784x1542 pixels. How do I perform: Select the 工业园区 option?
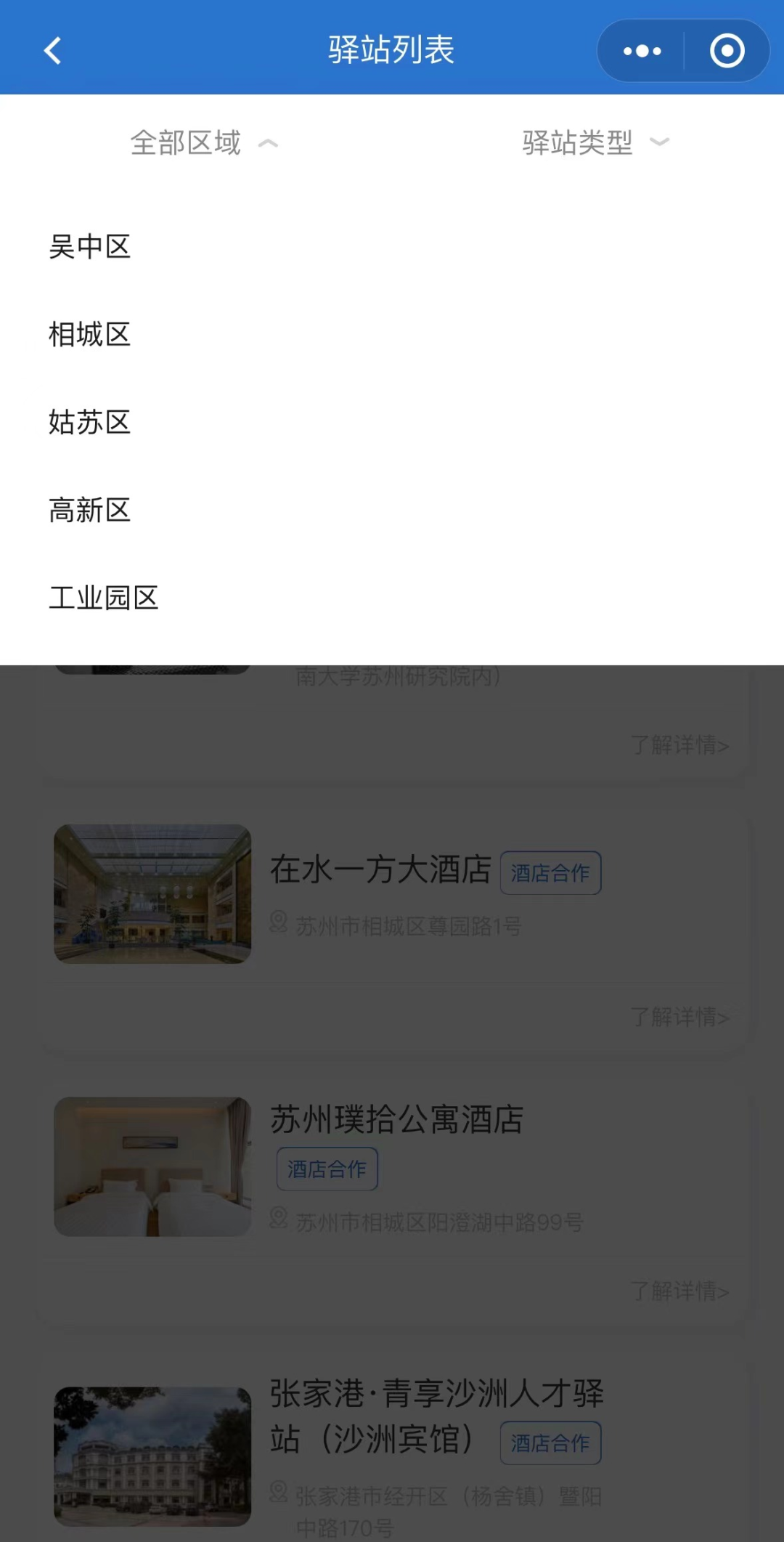[x=103, y=598]
